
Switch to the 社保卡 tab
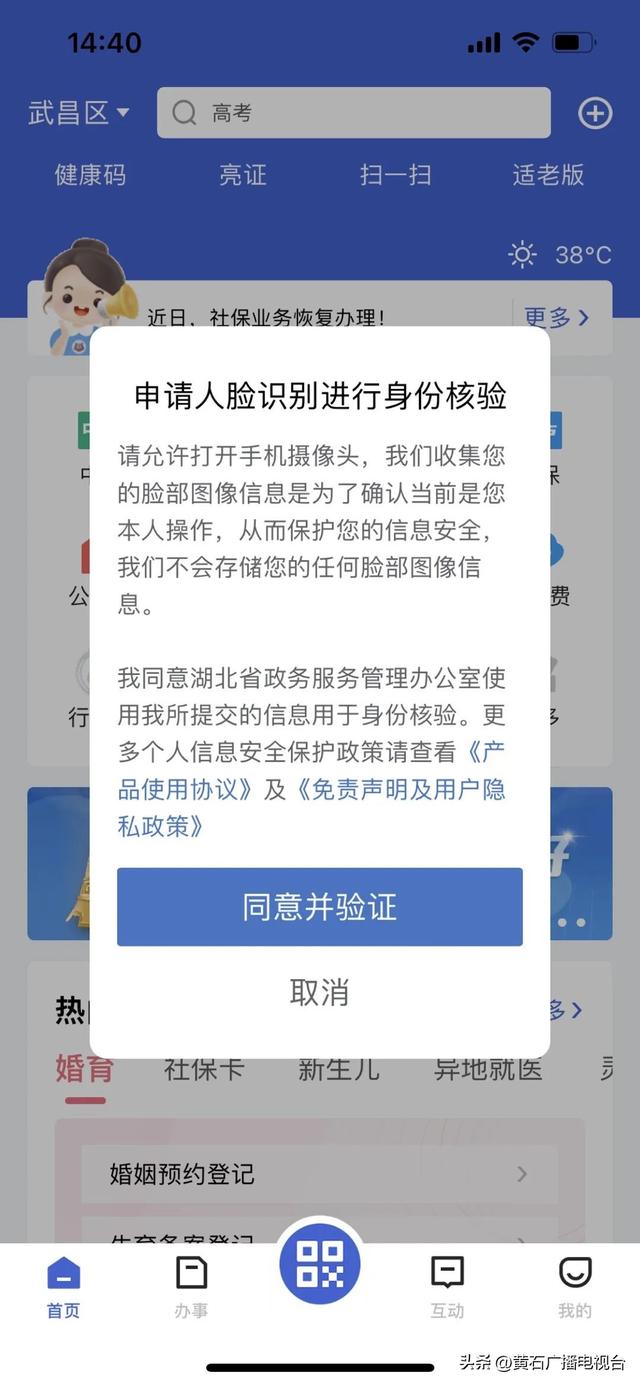point(204,1069)
